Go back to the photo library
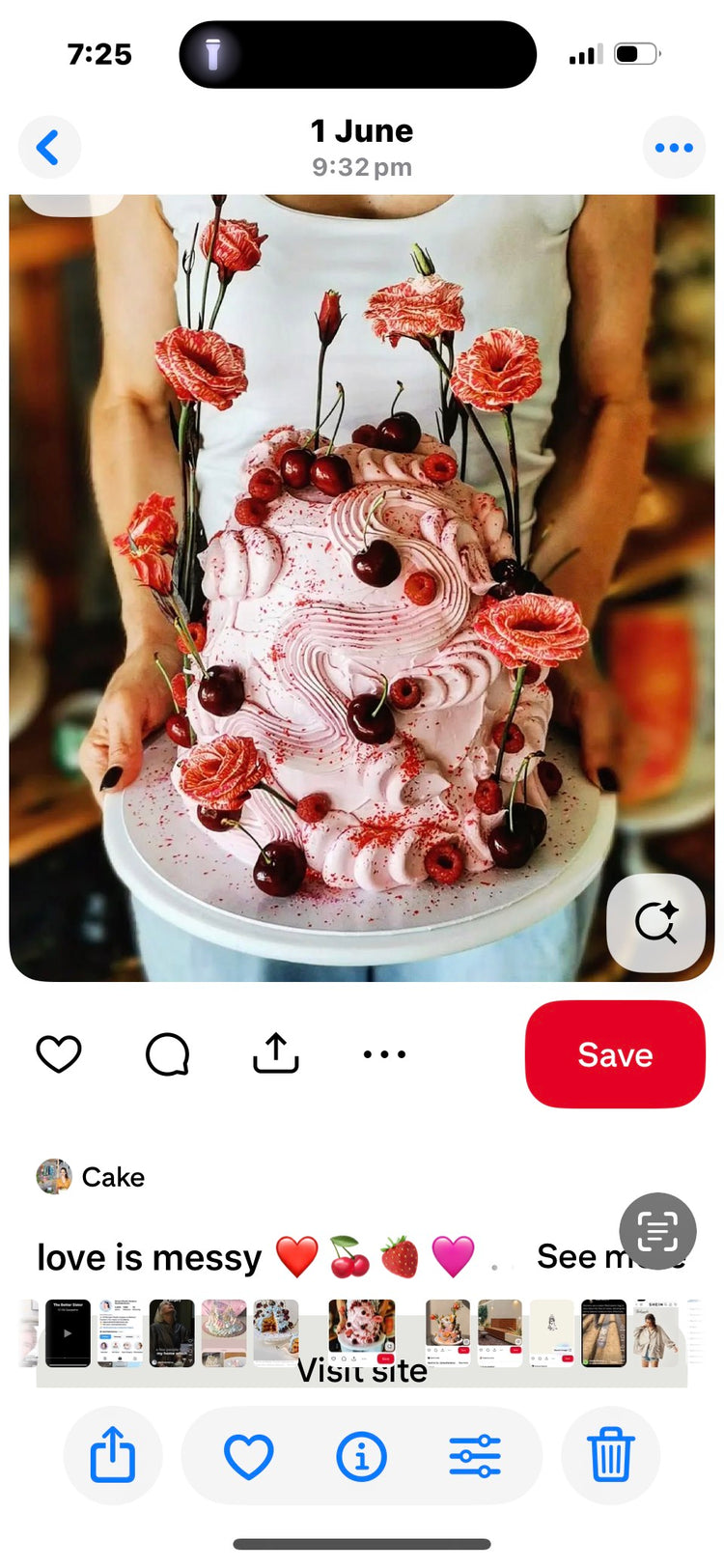The height and width of the screenshot is (1568, 724). [48, 148]
